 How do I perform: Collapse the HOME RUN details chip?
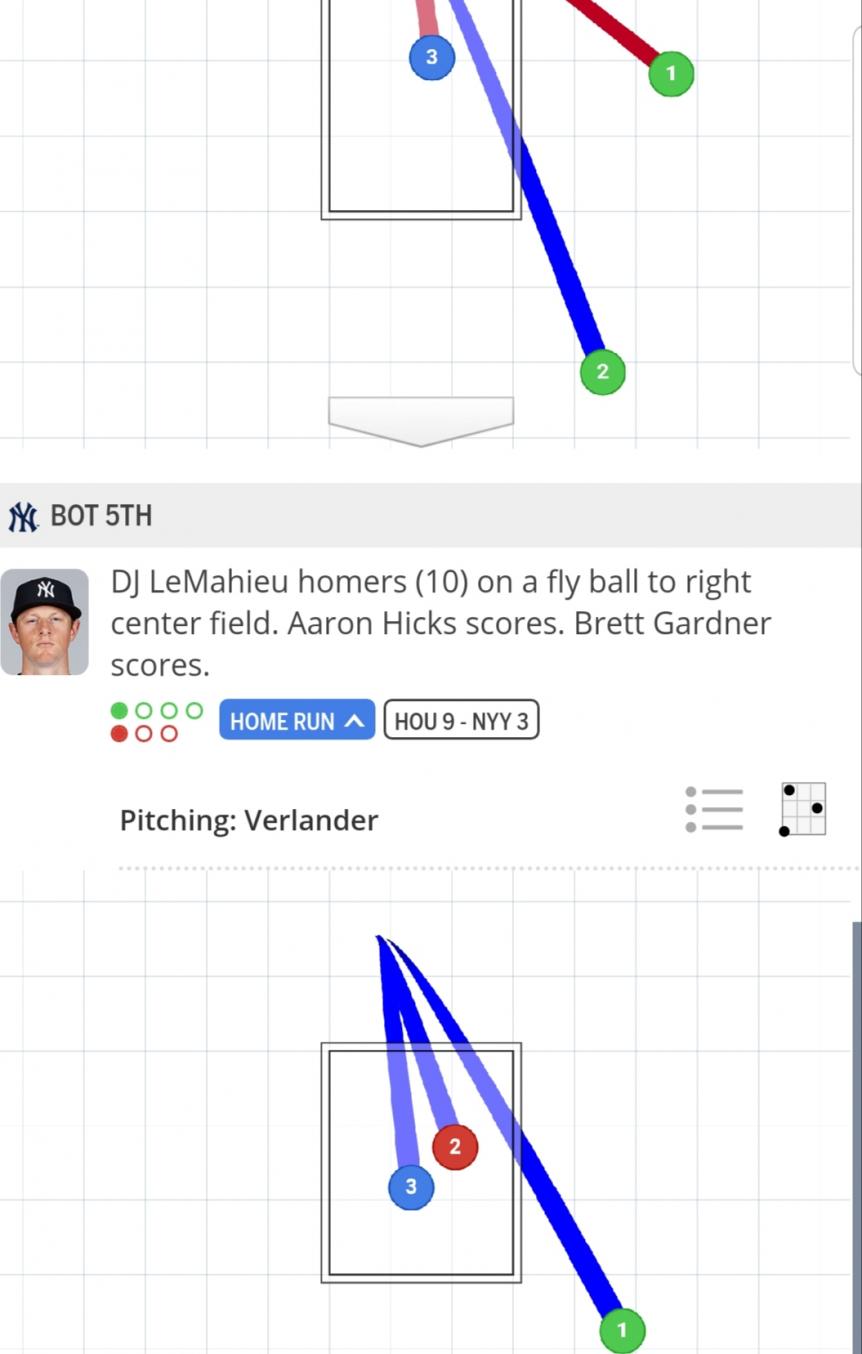[x=296, y=720]
